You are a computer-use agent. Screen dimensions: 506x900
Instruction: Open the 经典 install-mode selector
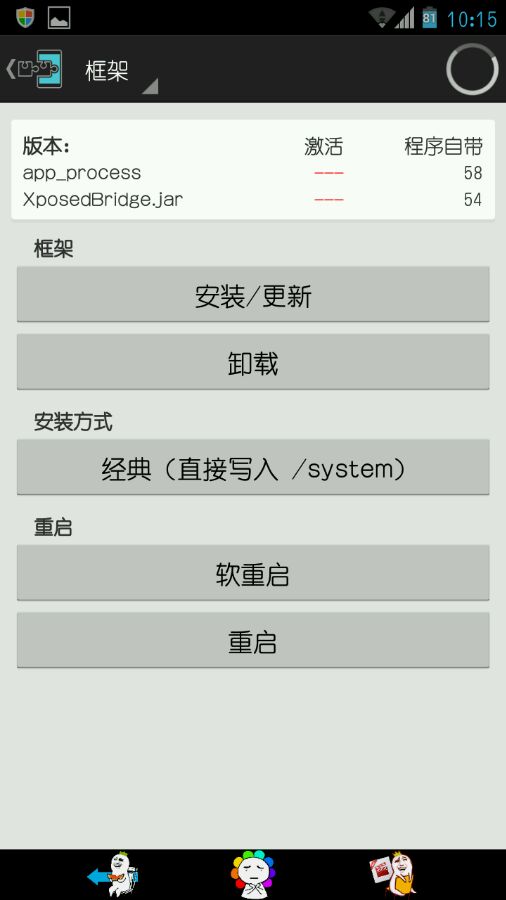coord(253,468)
